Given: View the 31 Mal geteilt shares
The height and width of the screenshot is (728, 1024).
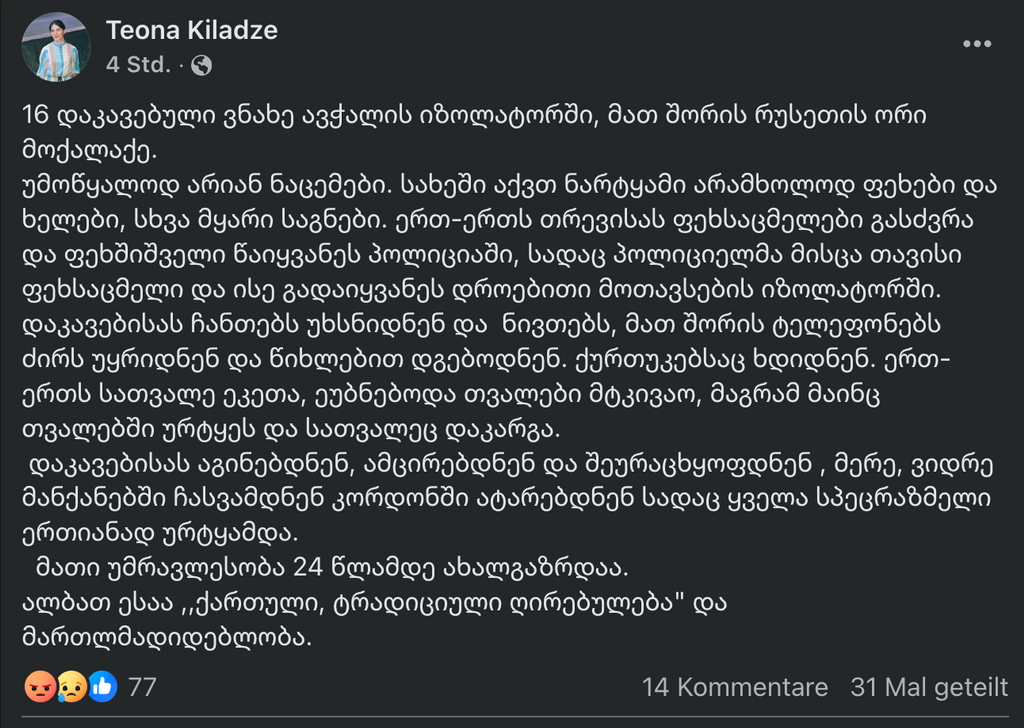Looking at the screenshot, I should pyautogui.click(x=928, y=687).
